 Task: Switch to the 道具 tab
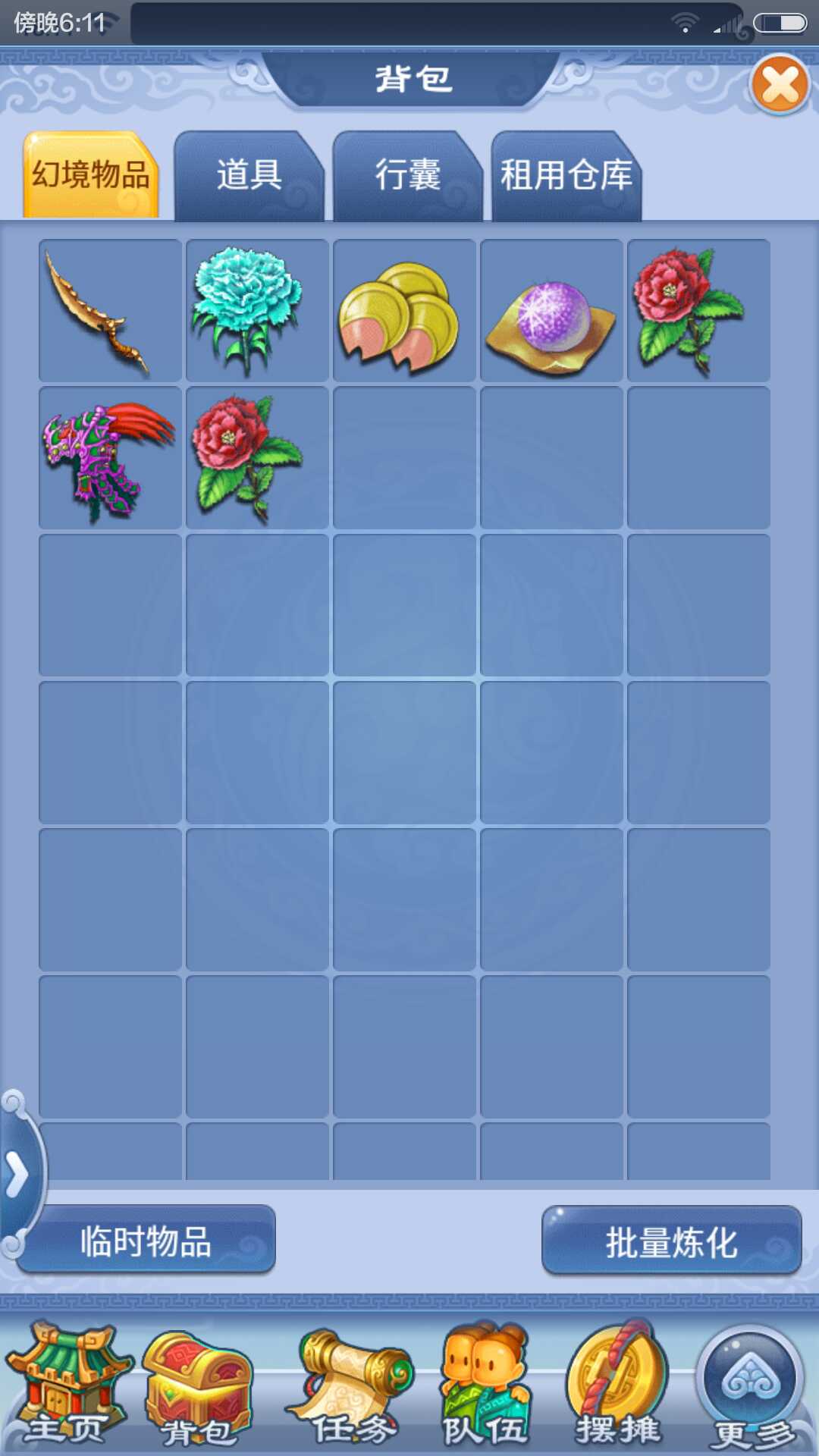point(249,176)
